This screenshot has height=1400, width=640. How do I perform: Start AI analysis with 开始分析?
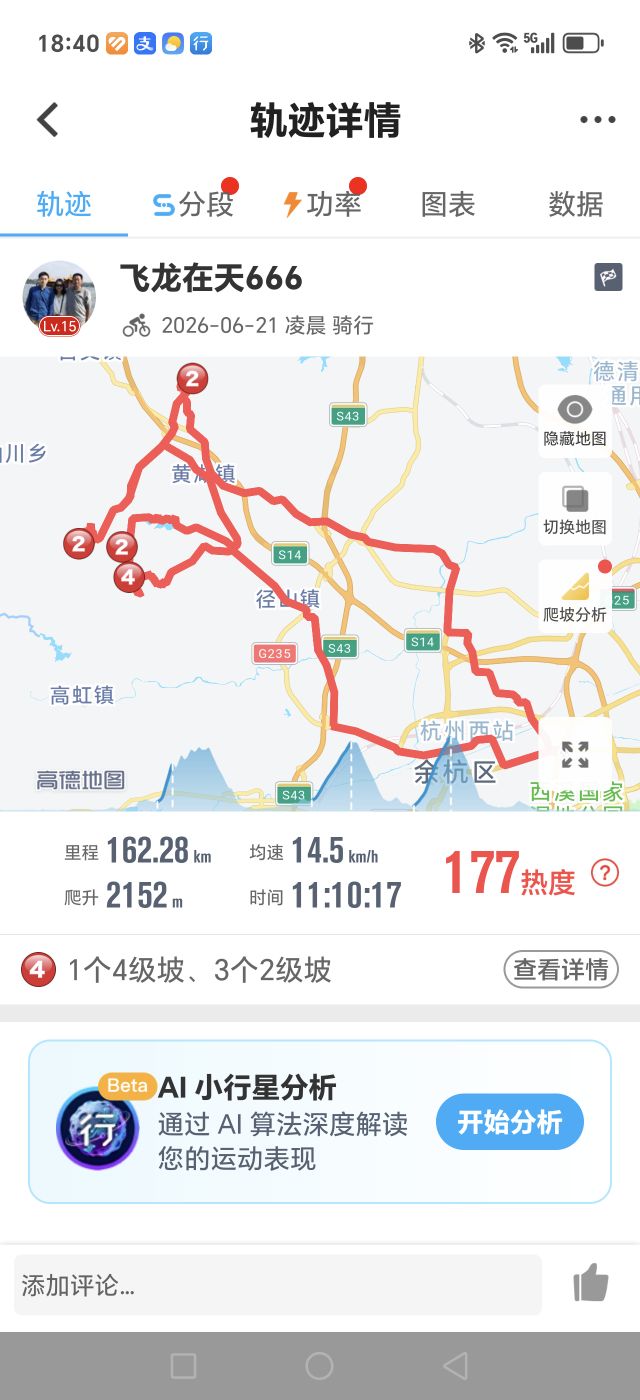click(510, 1122)
